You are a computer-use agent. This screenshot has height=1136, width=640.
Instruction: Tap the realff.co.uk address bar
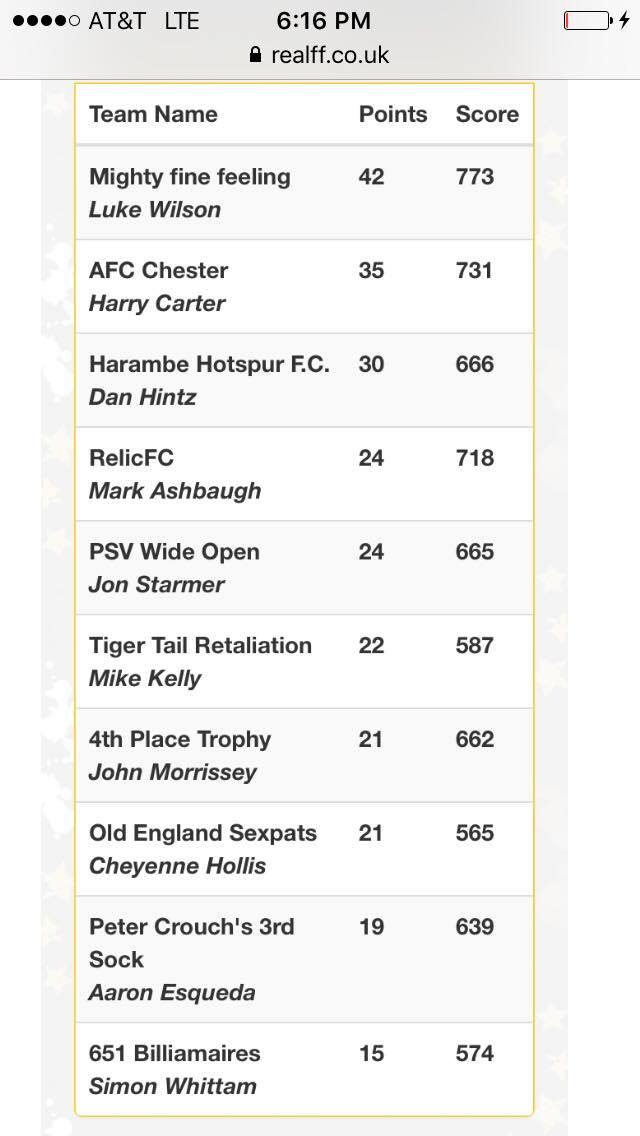pos(320,55)
